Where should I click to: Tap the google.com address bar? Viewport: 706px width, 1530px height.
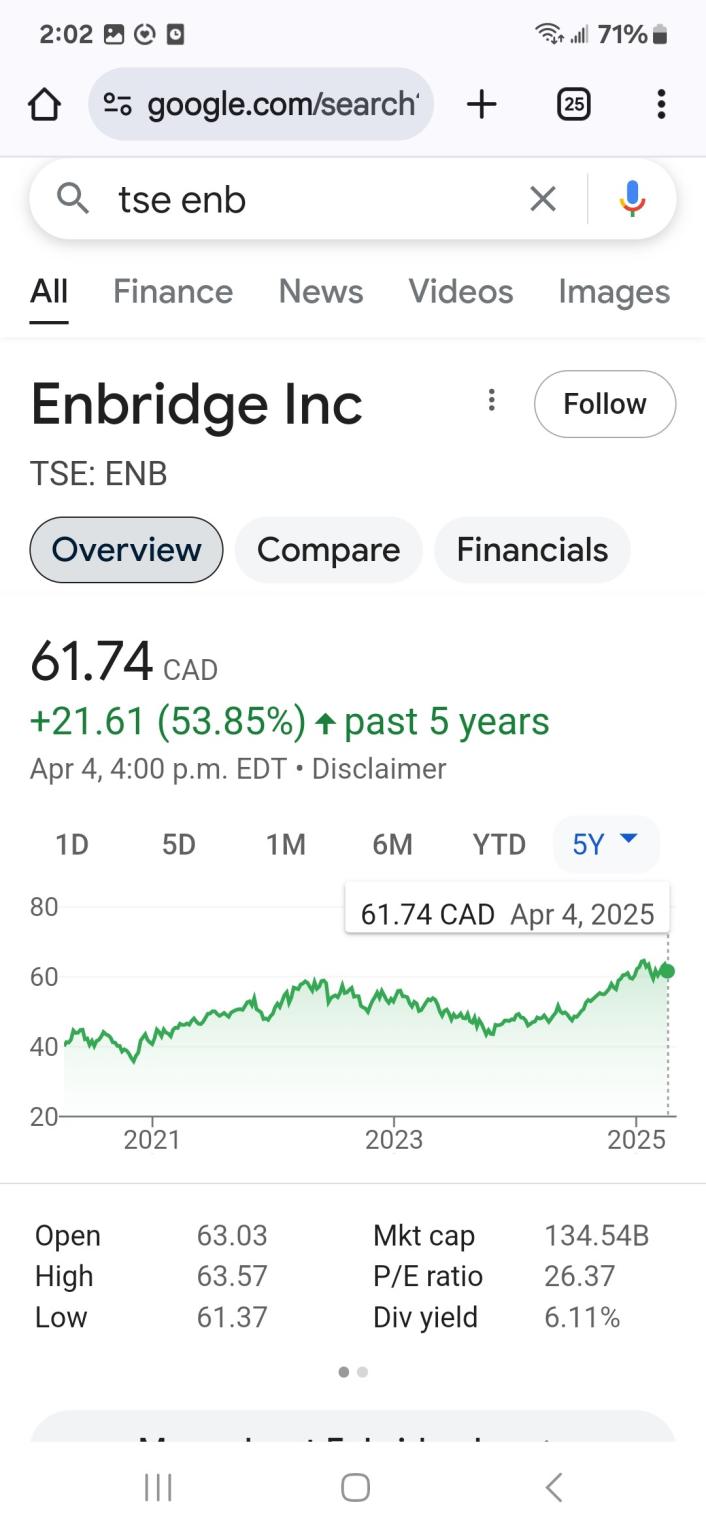pos(280,104)
